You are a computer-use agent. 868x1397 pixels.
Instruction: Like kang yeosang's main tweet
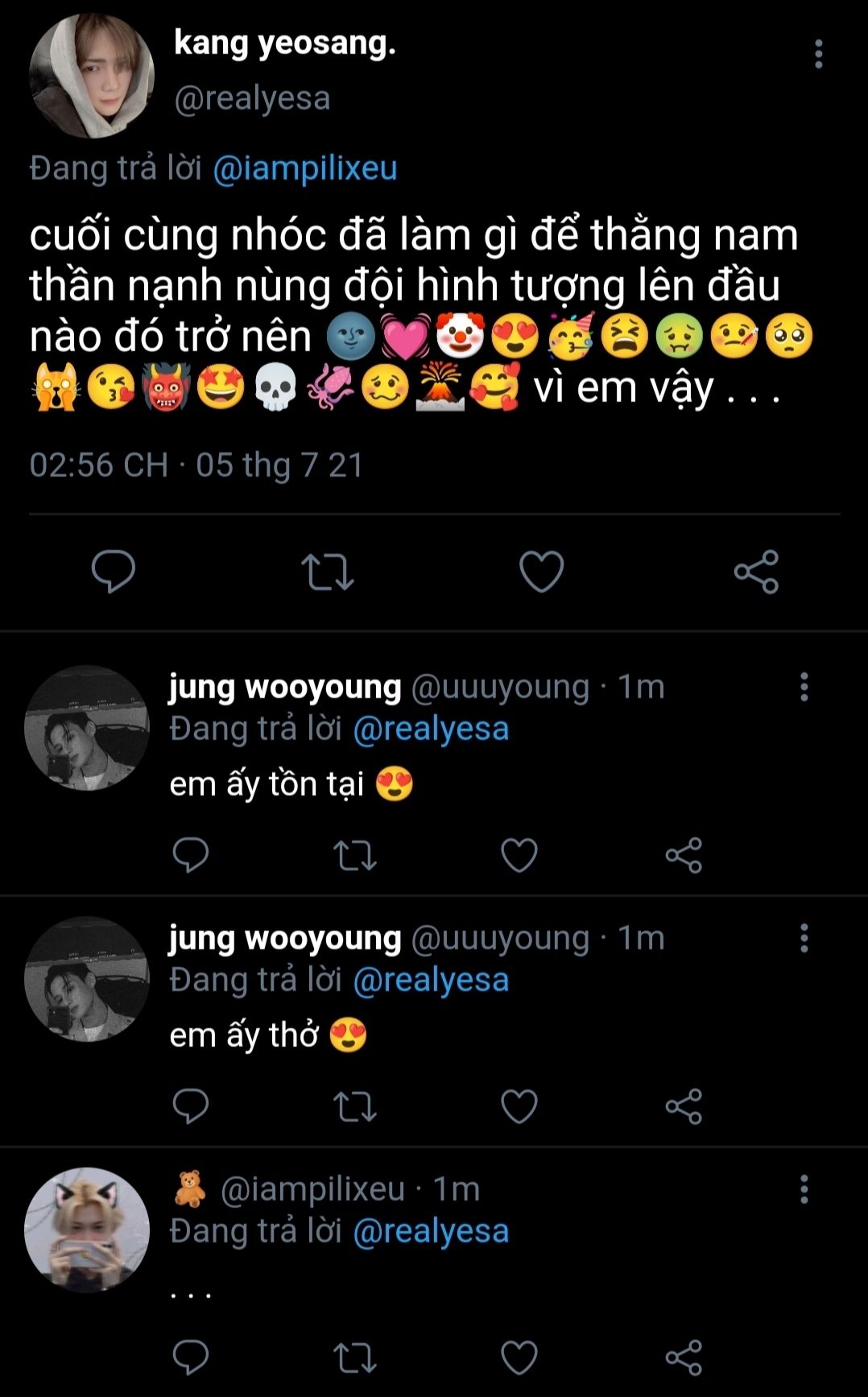coord(542,572)
